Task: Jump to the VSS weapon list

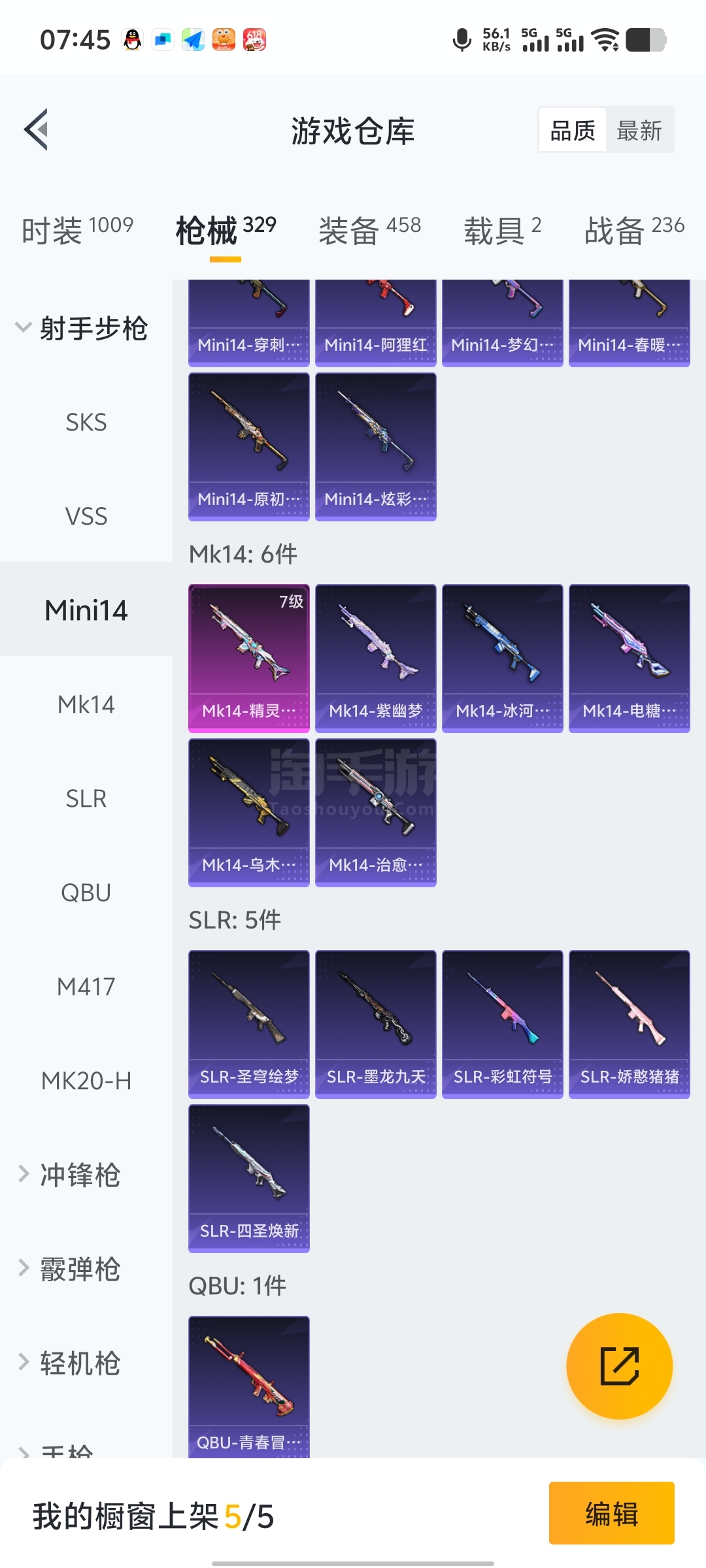Action: click(86, 517)
